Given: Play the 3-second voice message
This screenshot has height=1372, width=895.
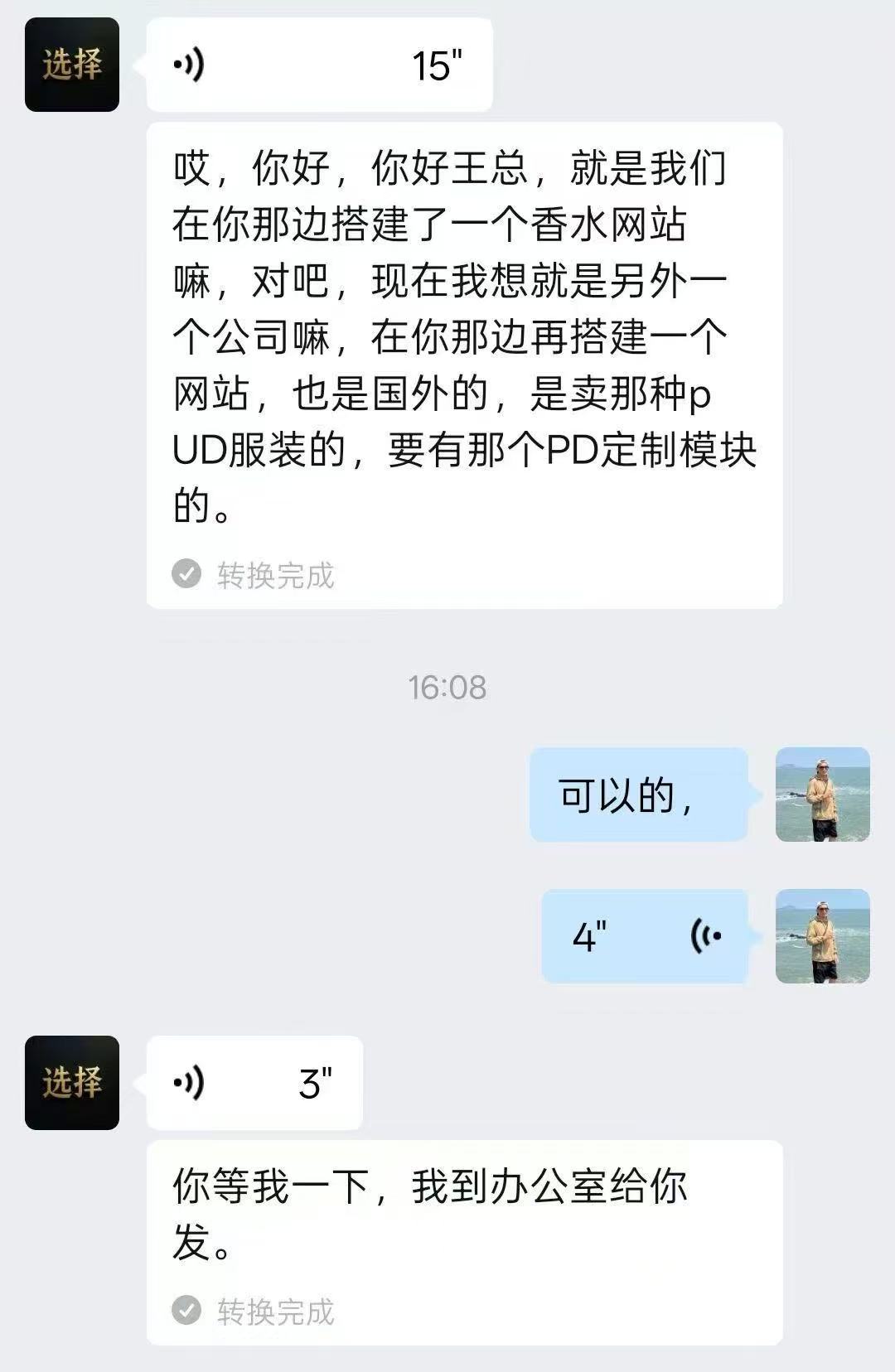Looking at the screenshot, I should click(x=254, y=1083).
